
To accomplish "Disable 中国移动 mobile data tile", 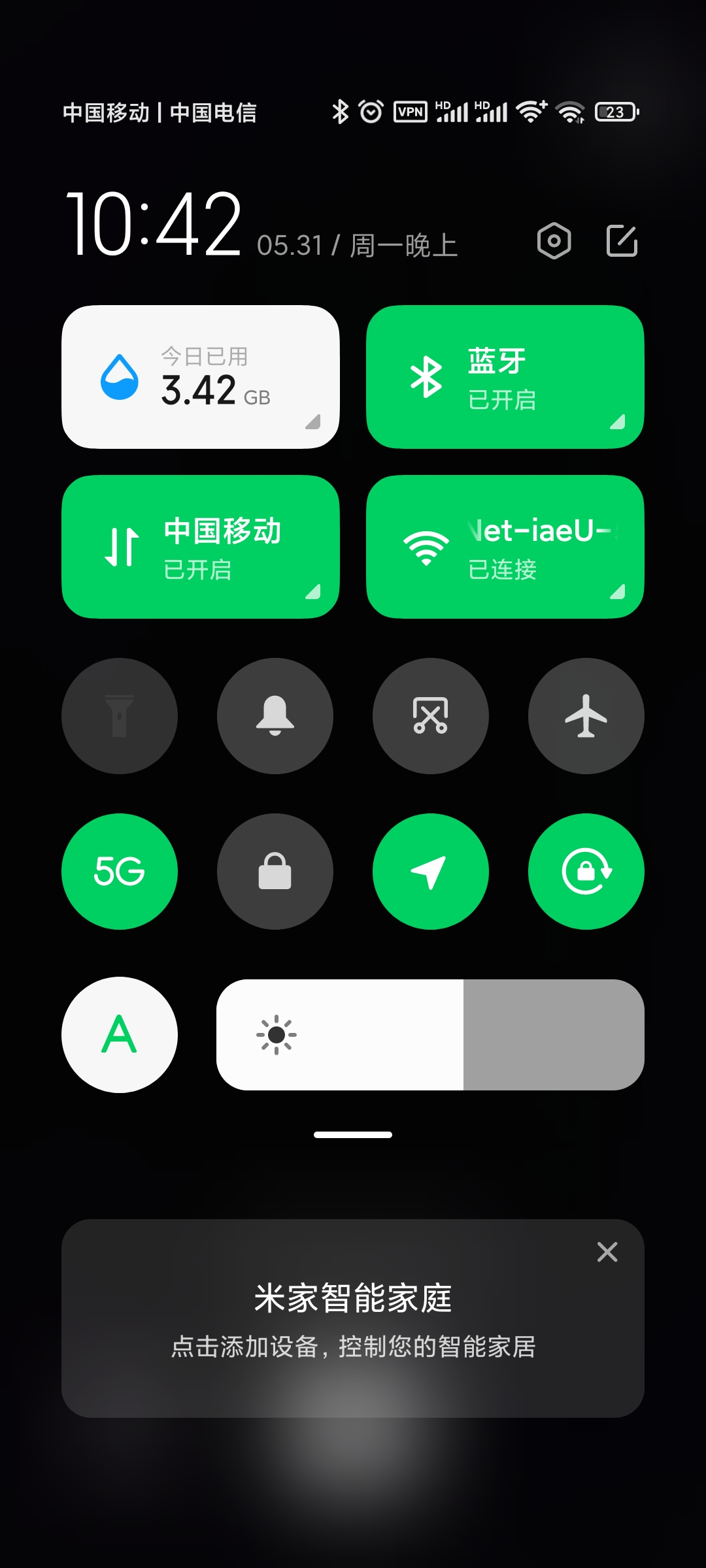I will (x=201, y=547).
